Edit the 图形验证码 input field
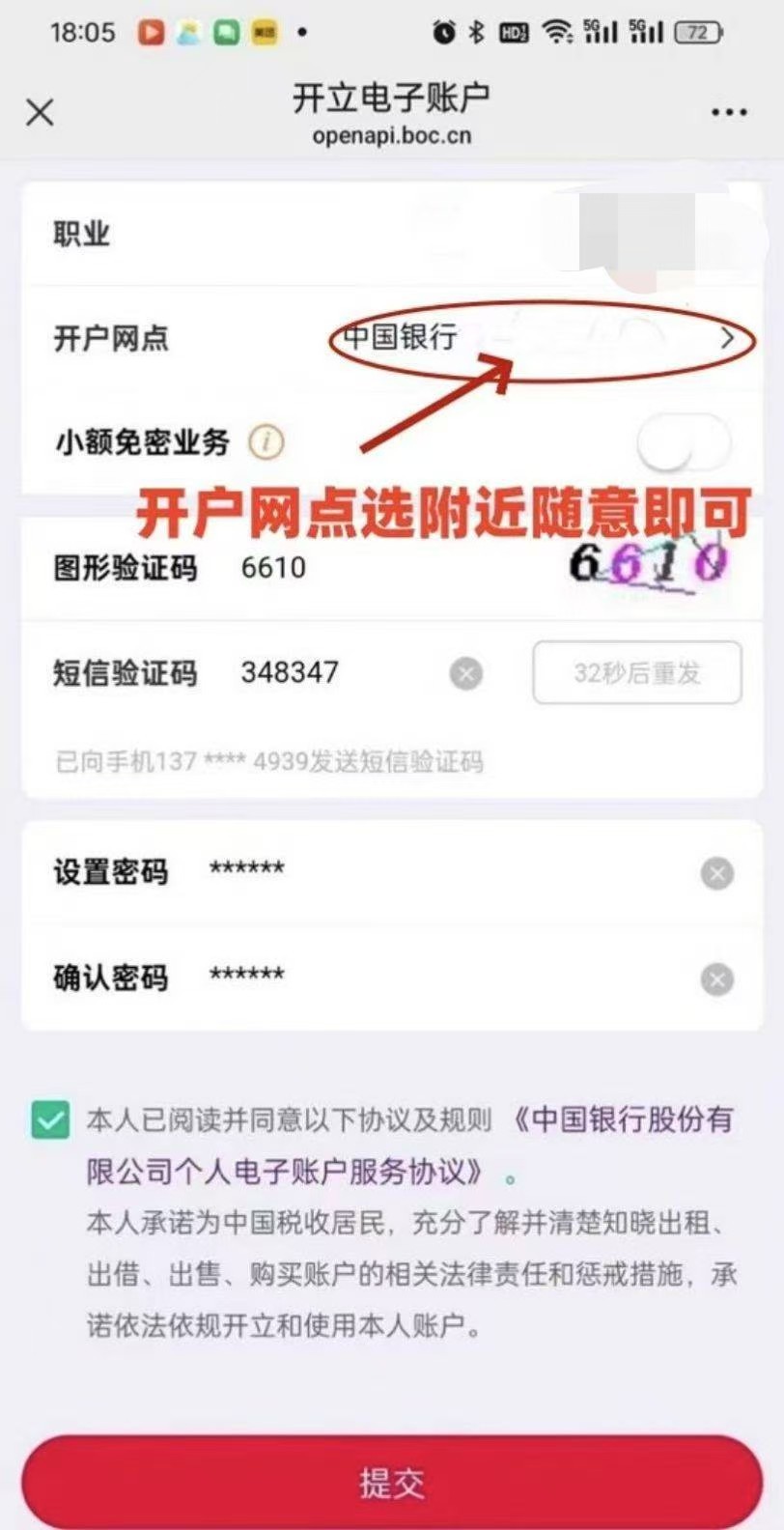Image resolution: width=784 pixels, height=1530 pixels. click(386, 567)
